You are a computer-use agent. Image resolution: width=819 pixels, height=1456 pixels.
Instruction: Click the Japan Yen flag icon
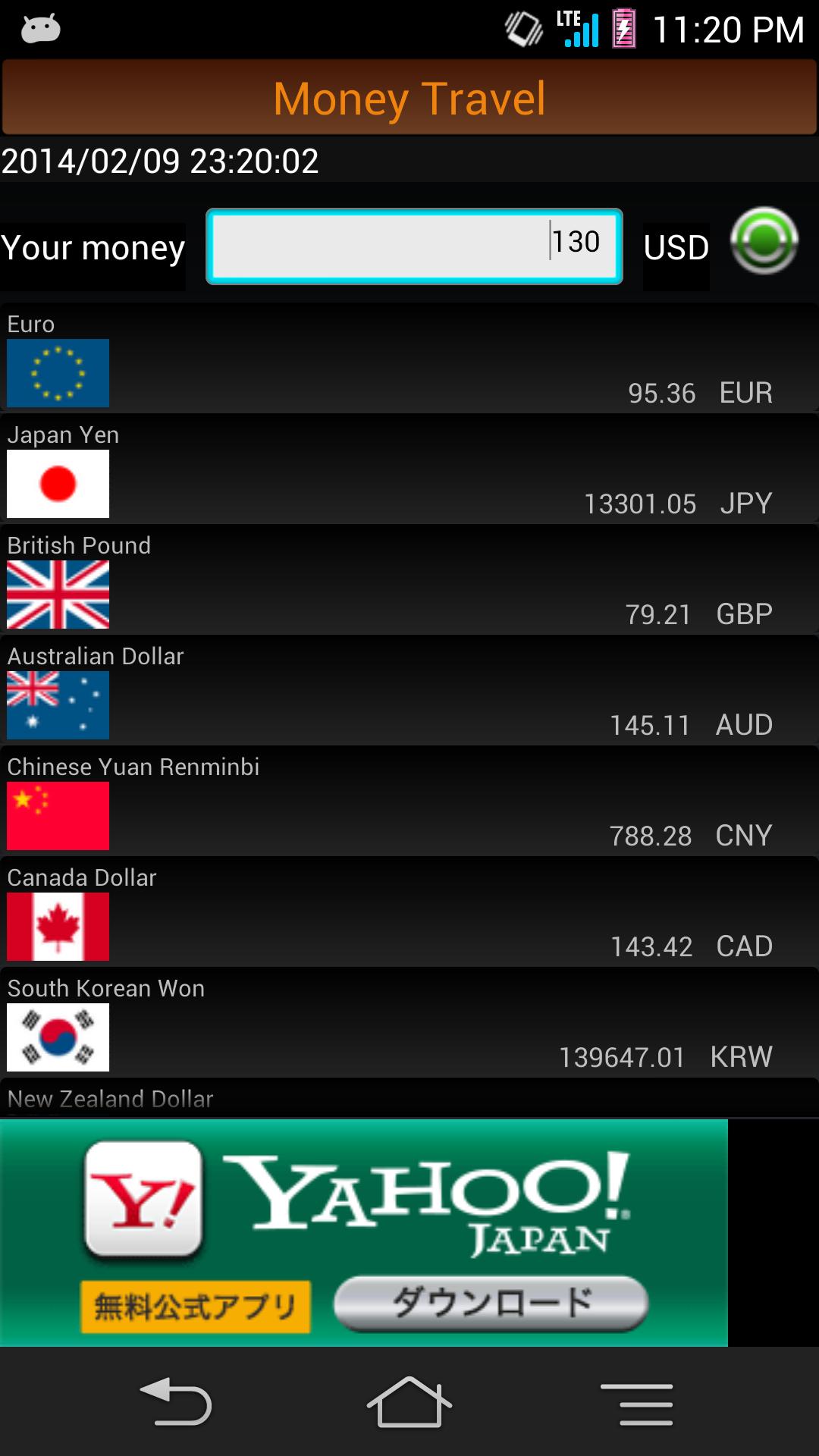58,484
